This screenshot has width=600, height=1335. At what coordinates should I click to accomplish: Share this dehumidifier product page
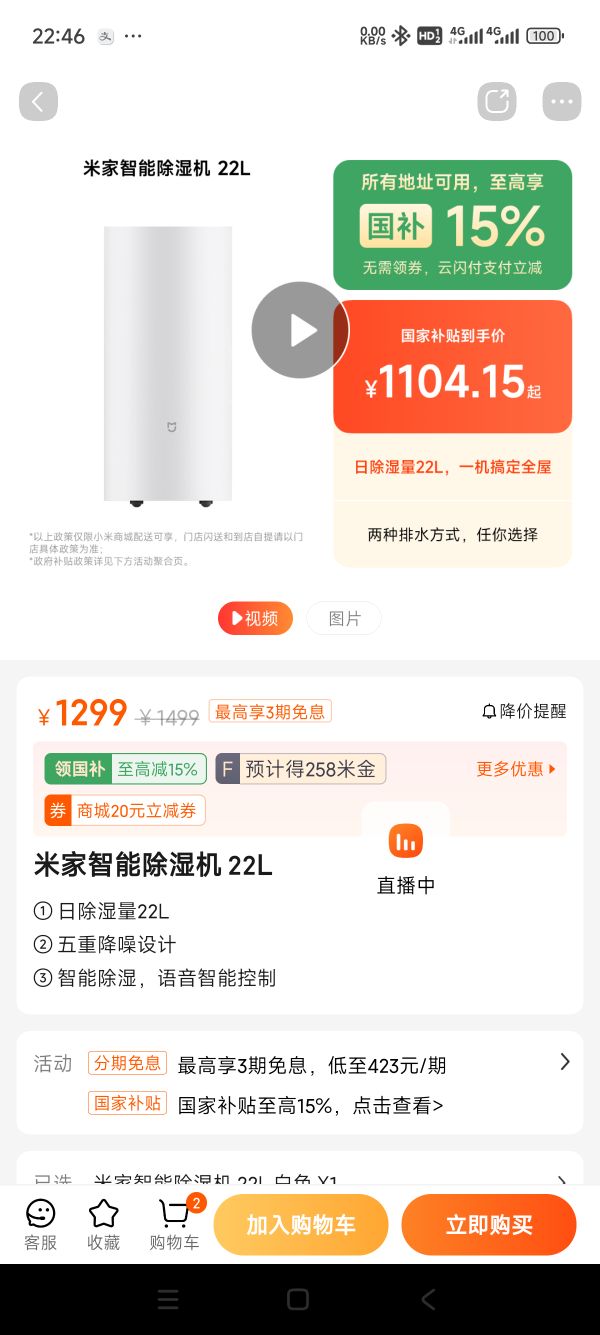[496, 101]
